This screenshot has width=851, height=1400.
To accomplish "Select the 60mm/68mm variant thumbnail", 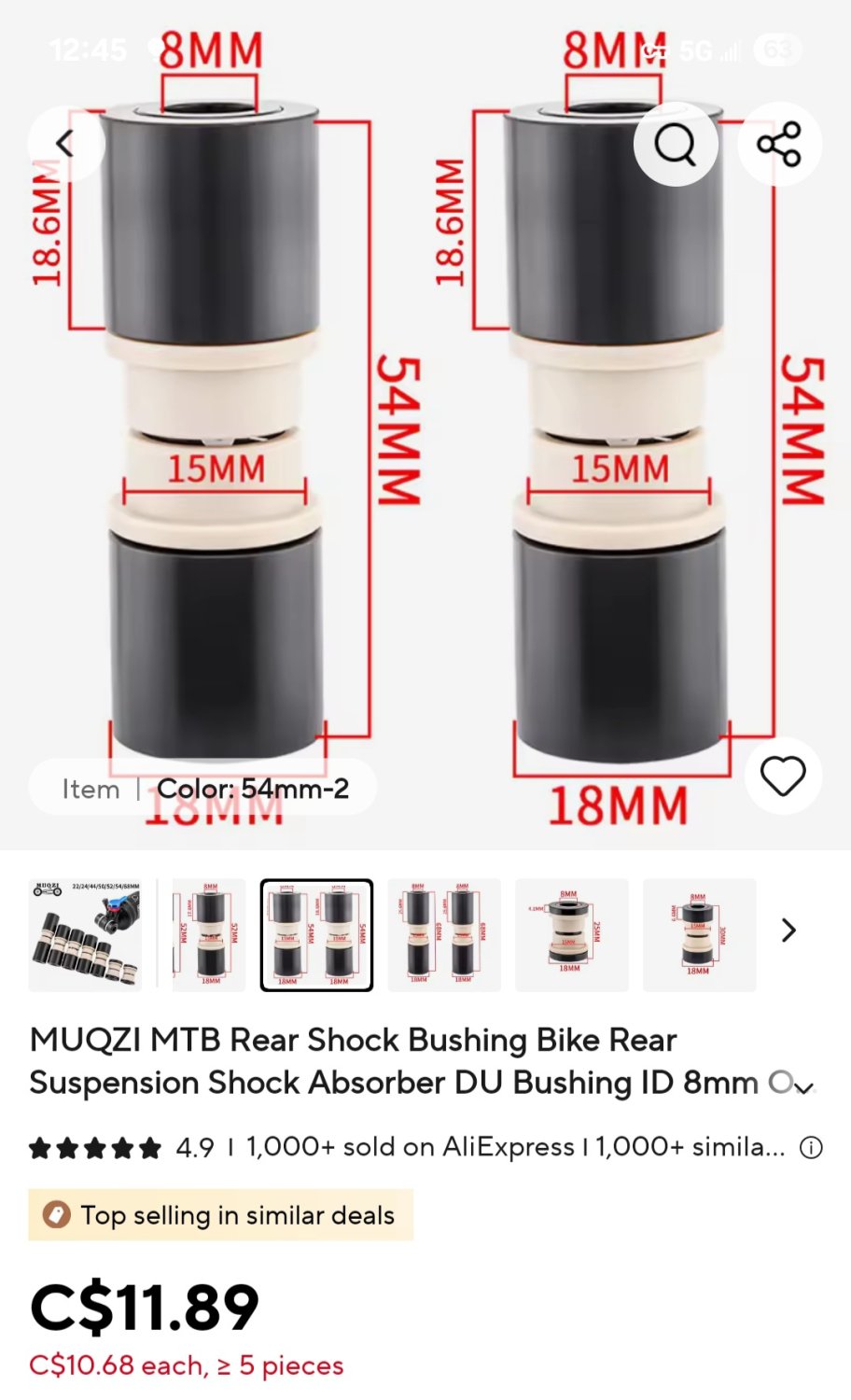I will (x=443, y=934).
